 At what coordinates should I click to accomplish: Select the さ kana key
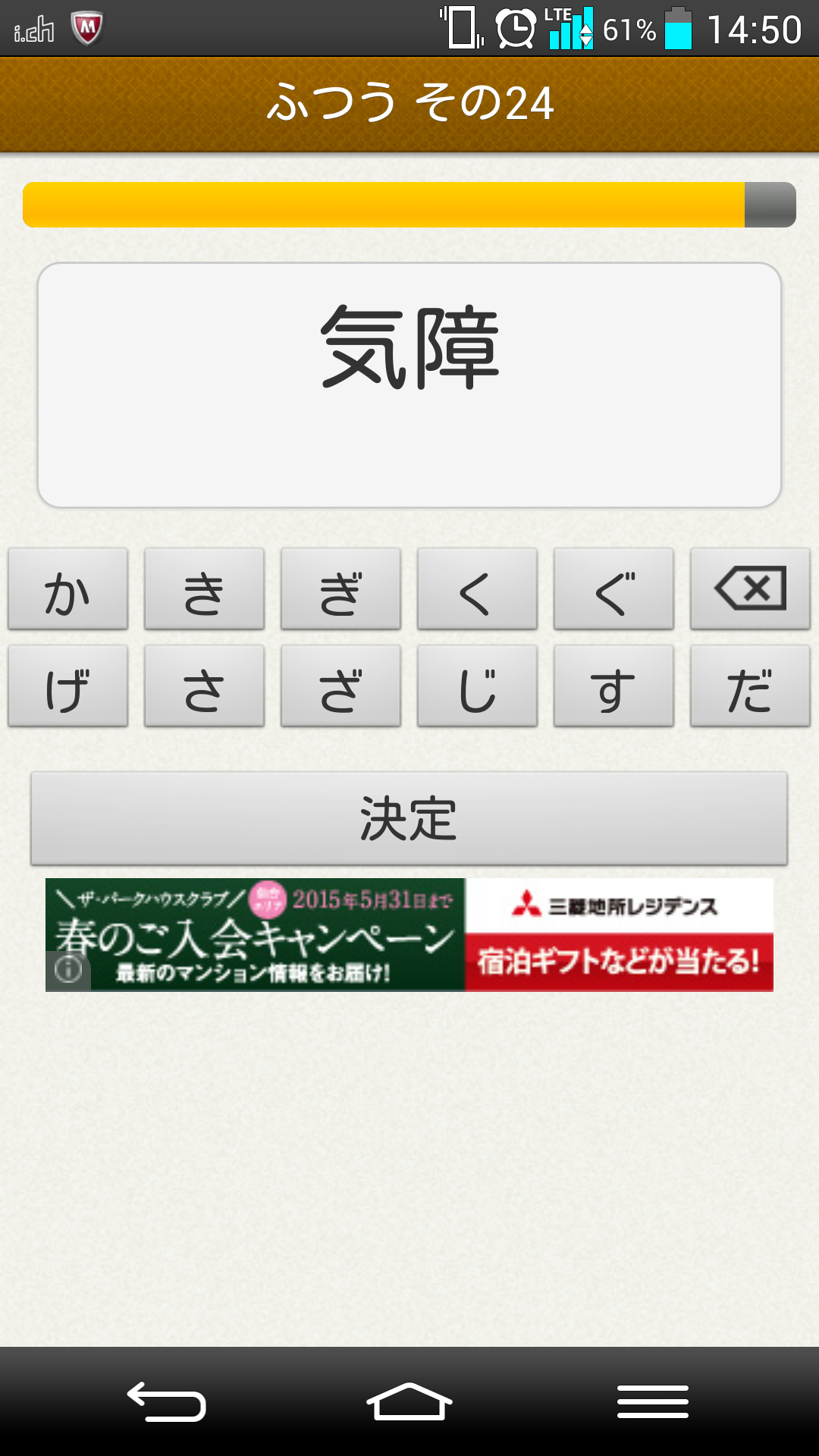click(x=205, y=686)
